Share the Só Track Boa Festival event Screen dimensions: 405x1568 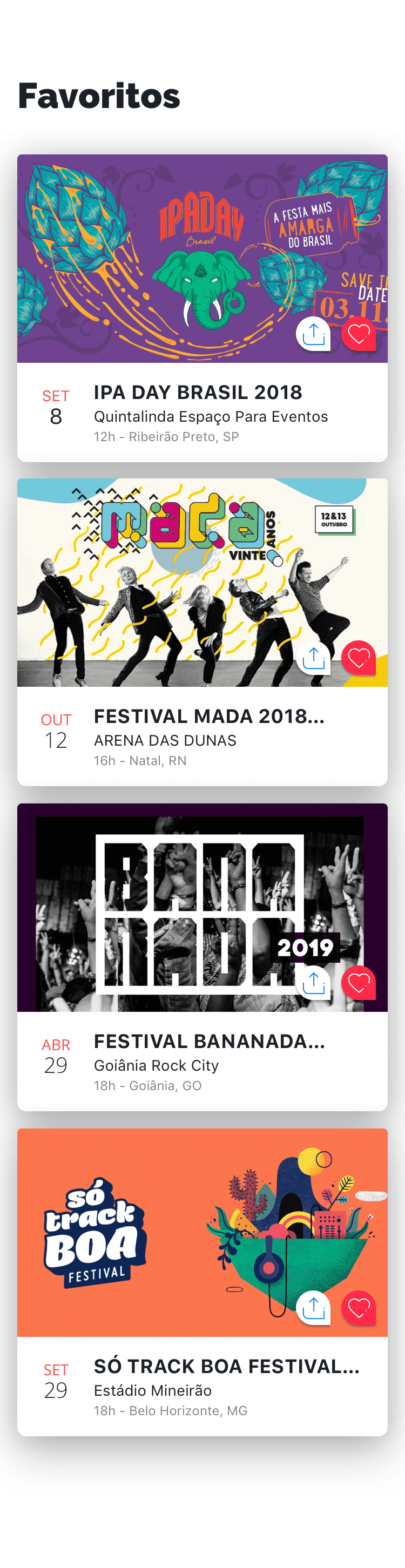pos(313,1308)
